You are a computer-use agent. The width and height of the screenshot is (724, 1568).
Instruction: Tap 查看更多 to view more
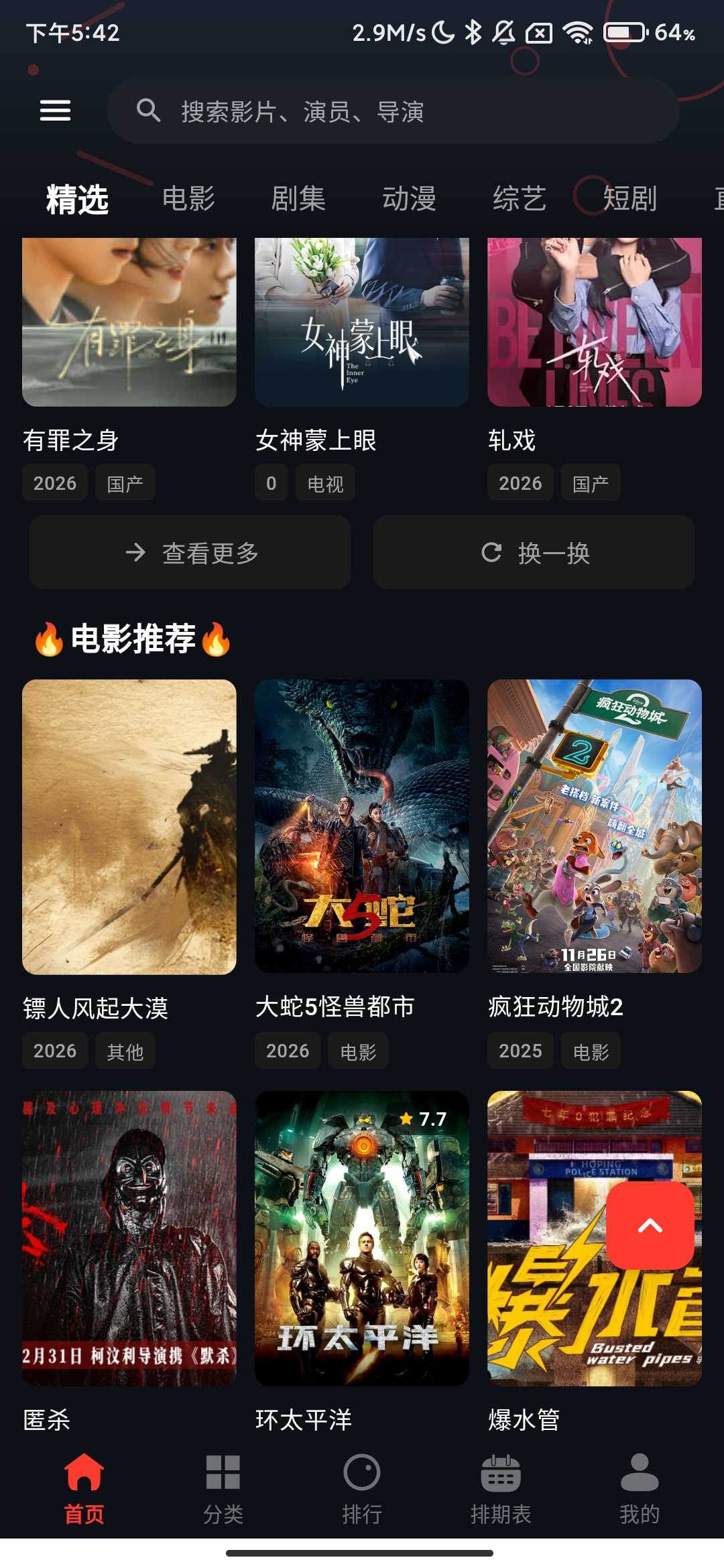click(x=190, y=552)
